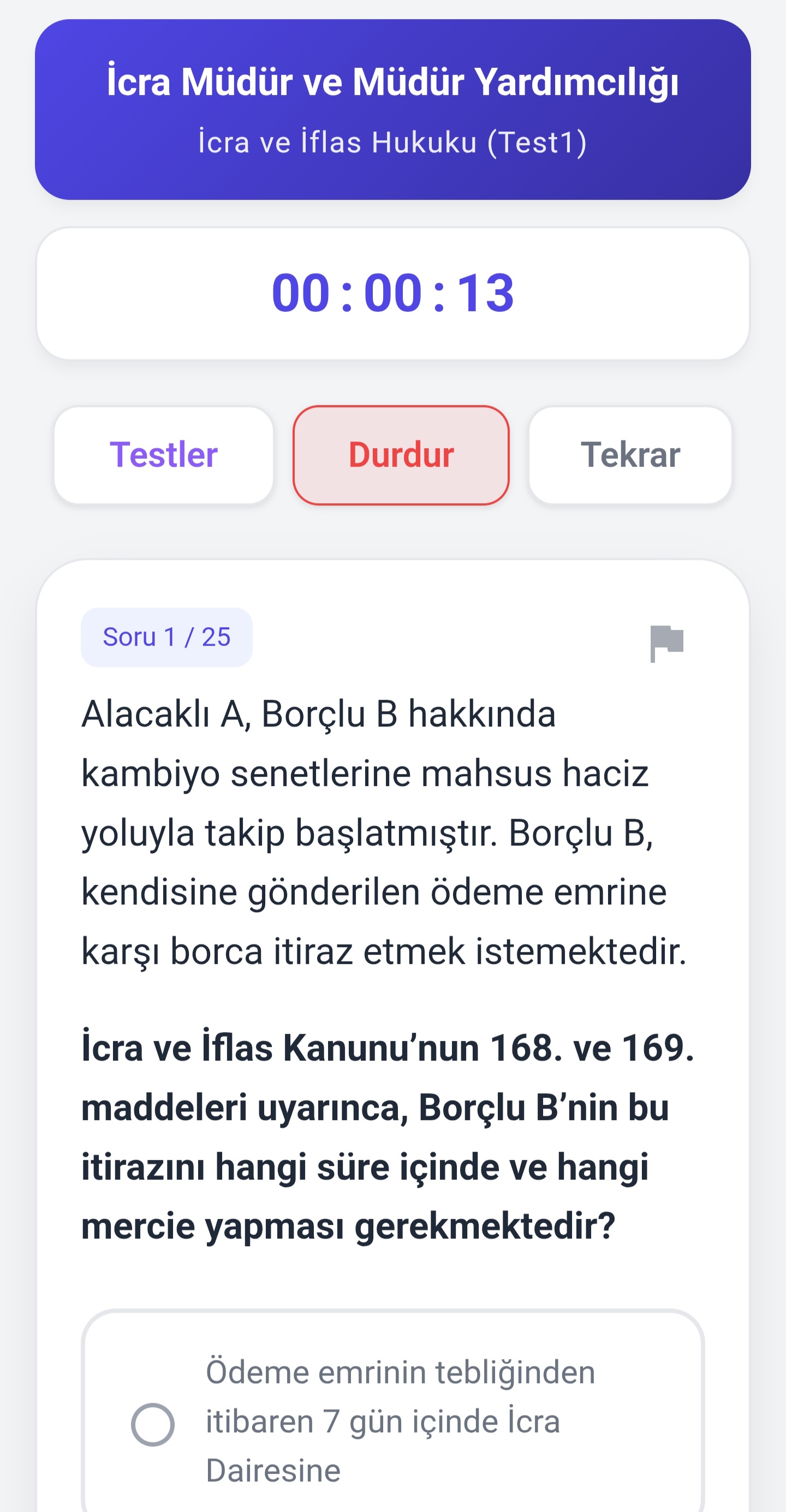
Task: Open the Testler section
Action: pos(164,454)
